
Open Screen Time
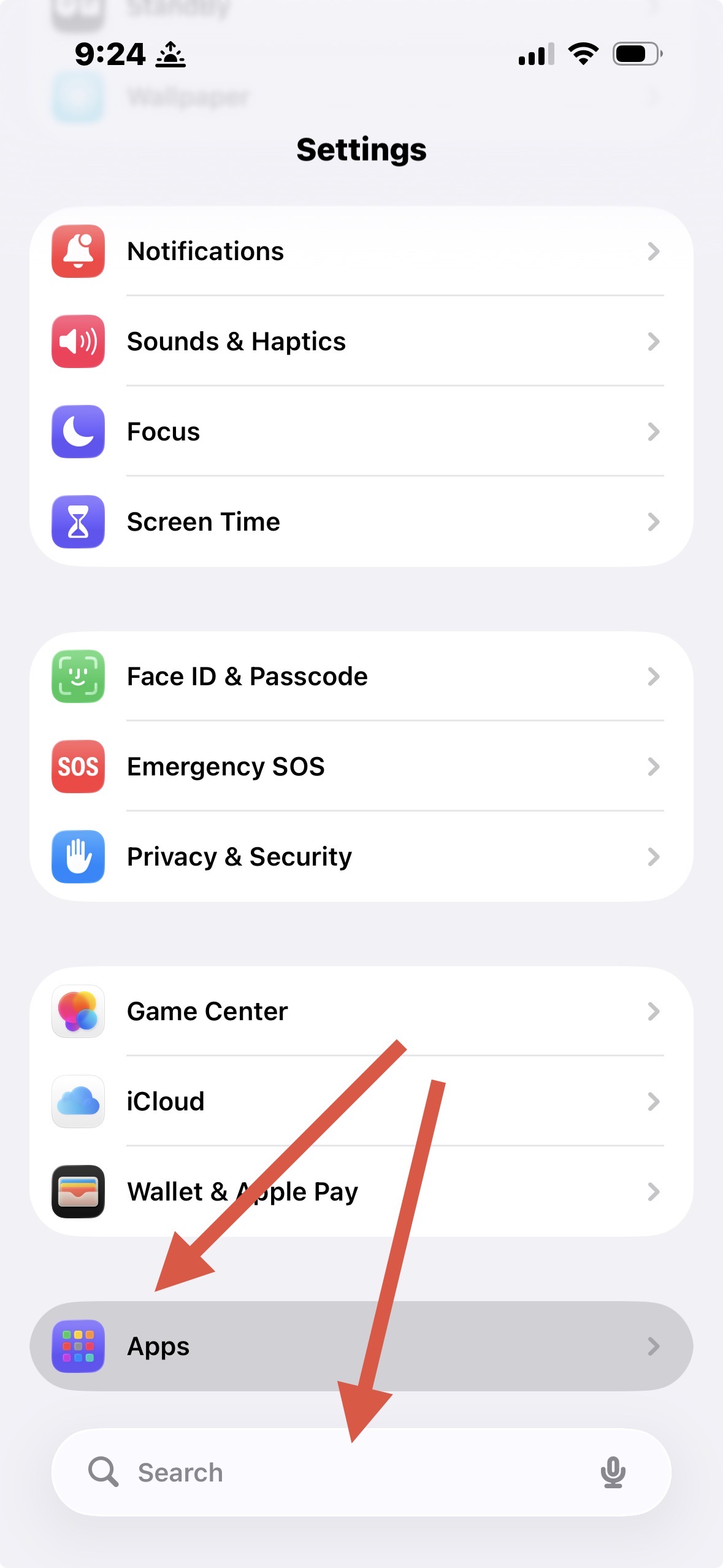pos(361,521)
